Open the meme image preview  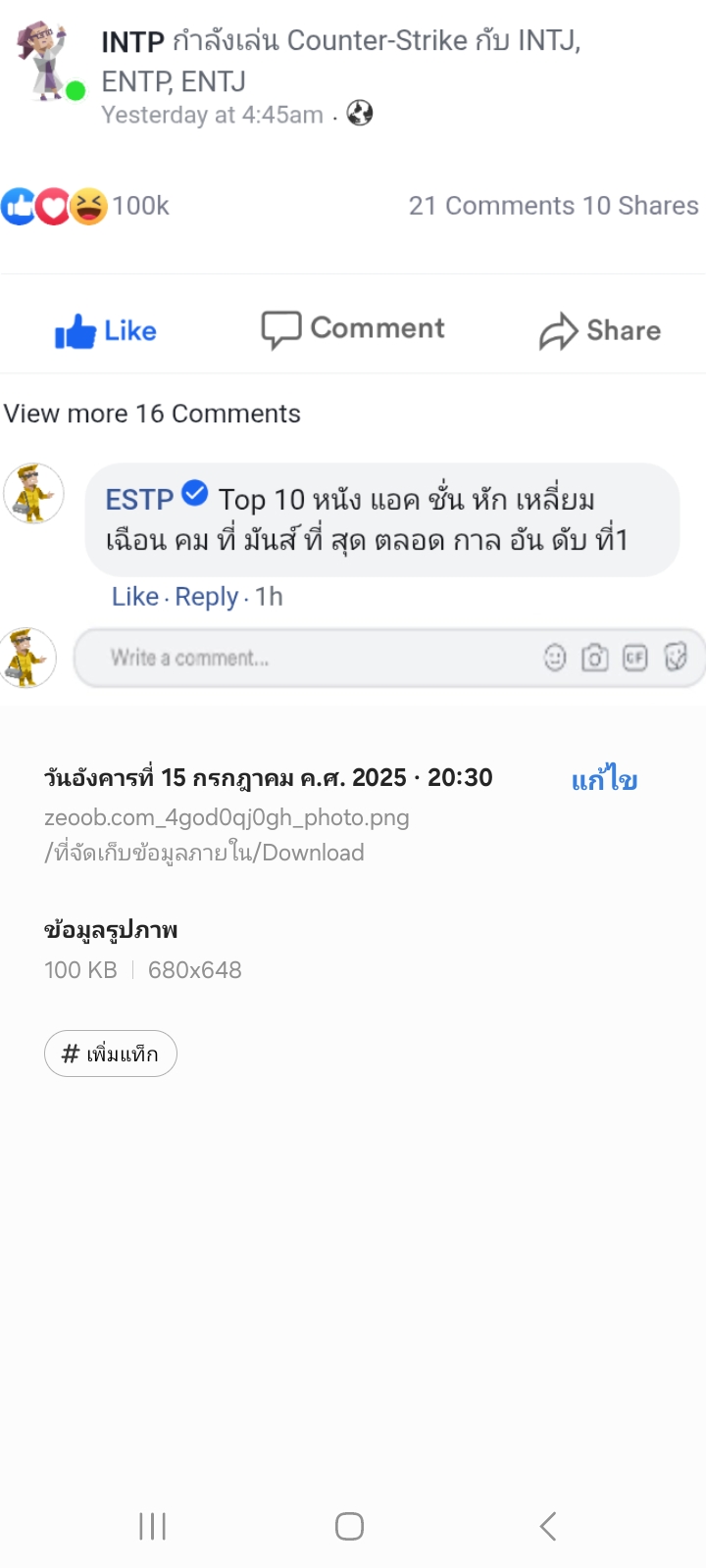click(353, 353)
